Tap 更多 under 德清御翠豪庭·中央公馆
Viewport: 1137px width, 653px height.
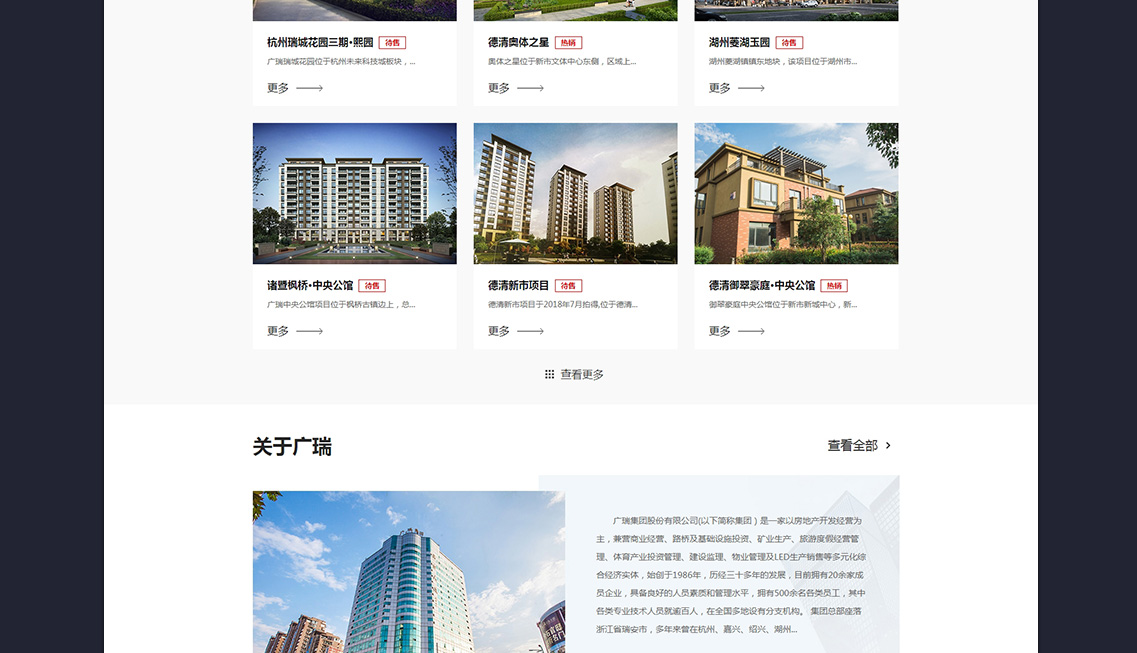coord(736,331)
